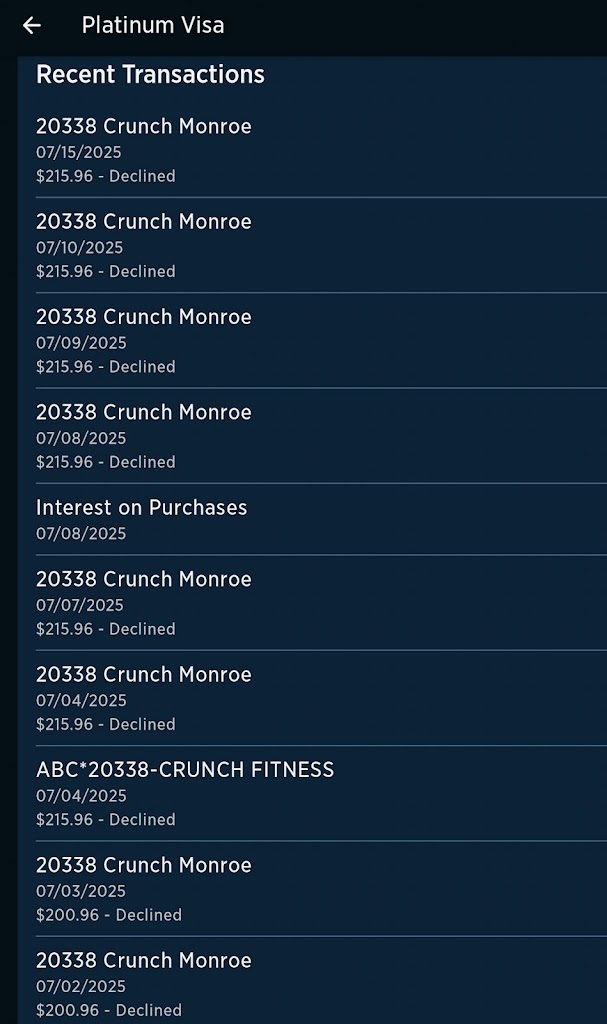Viewport: 607px width, 1024px height.
Task: Go back from Platinum Visa screen
Action: [x=32, y=26]
